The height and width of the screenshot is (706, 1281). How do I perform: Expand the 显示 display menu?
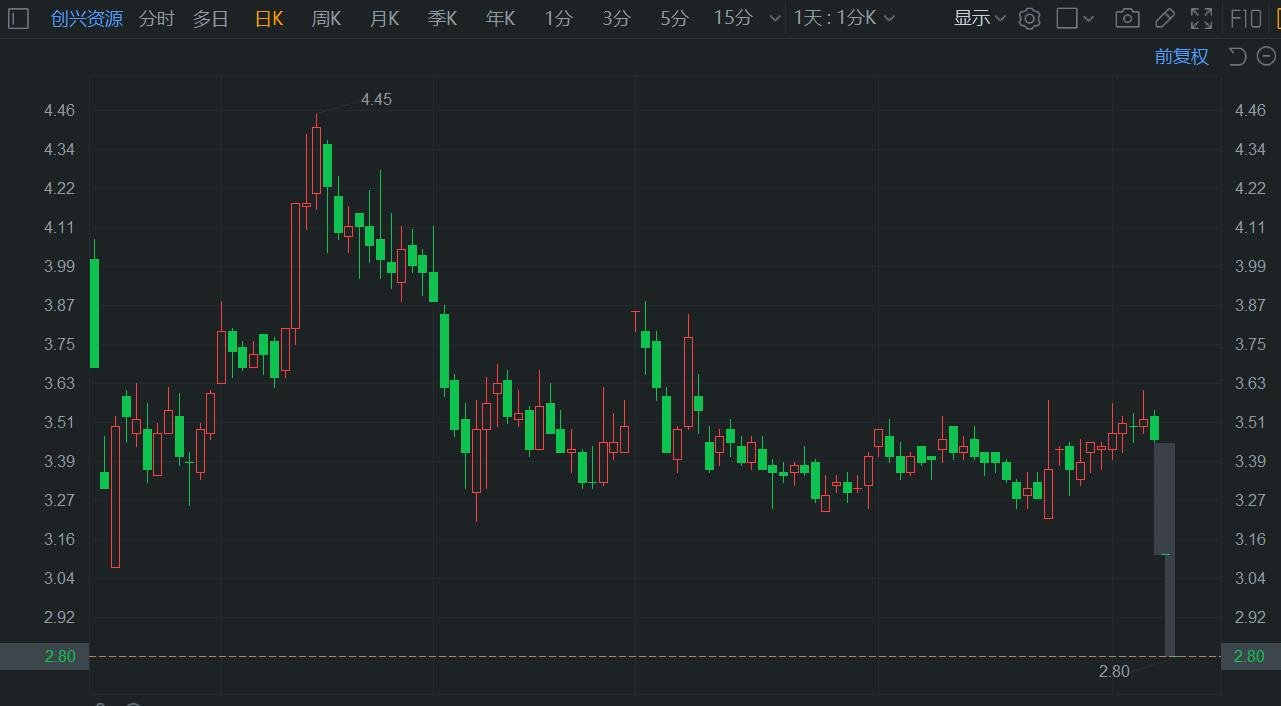click(x=979, y=18)
